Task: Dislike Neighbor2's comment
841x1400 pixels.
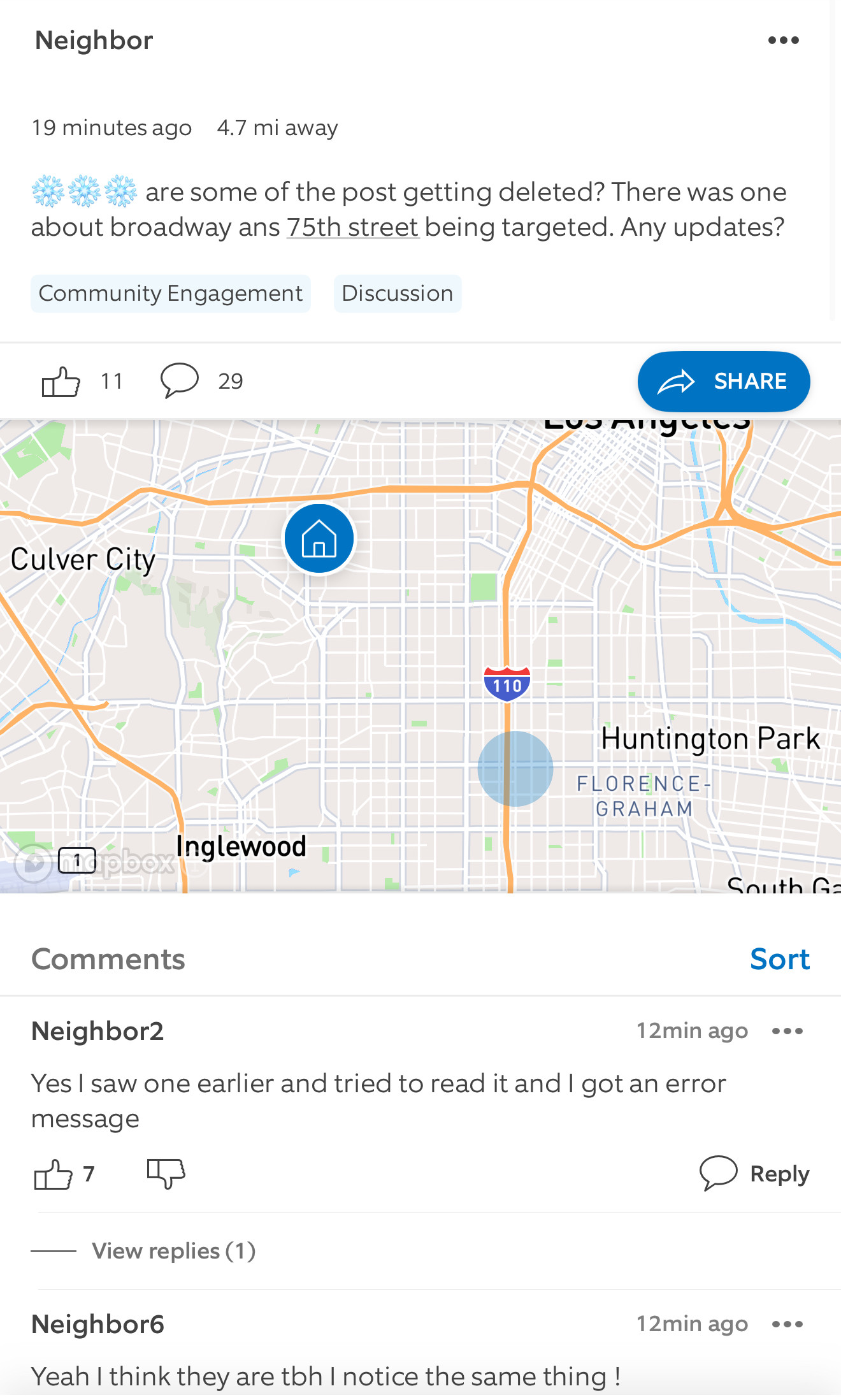Action: point(166,1173)
